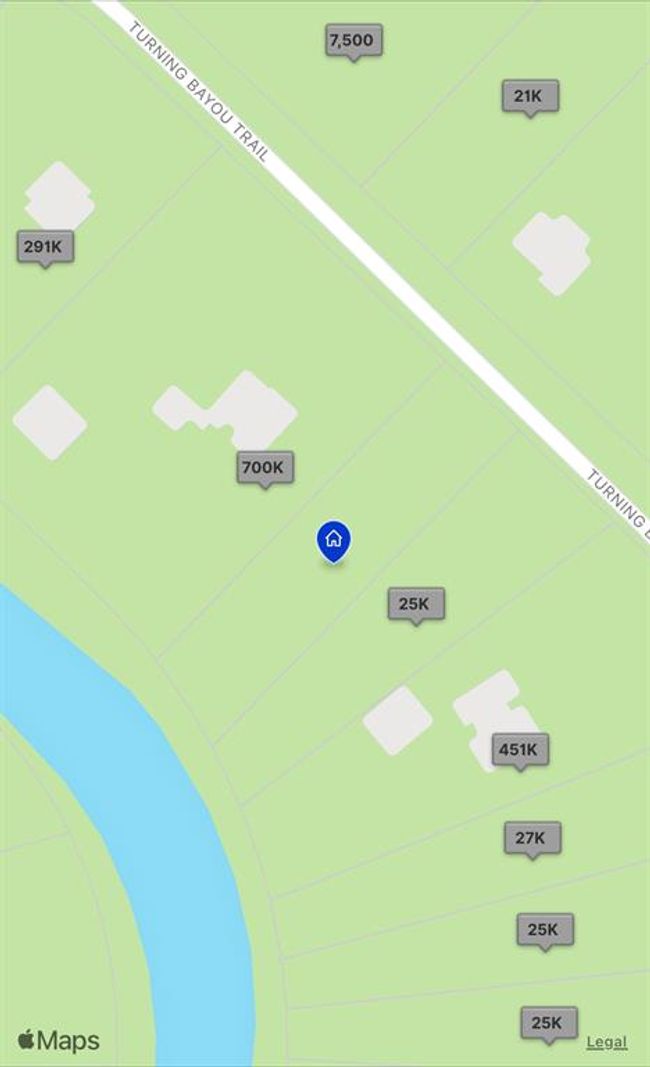This screenshot has height=1067, width=650.
Task: Select the 451K price marker
Action: tap(520, 749)
